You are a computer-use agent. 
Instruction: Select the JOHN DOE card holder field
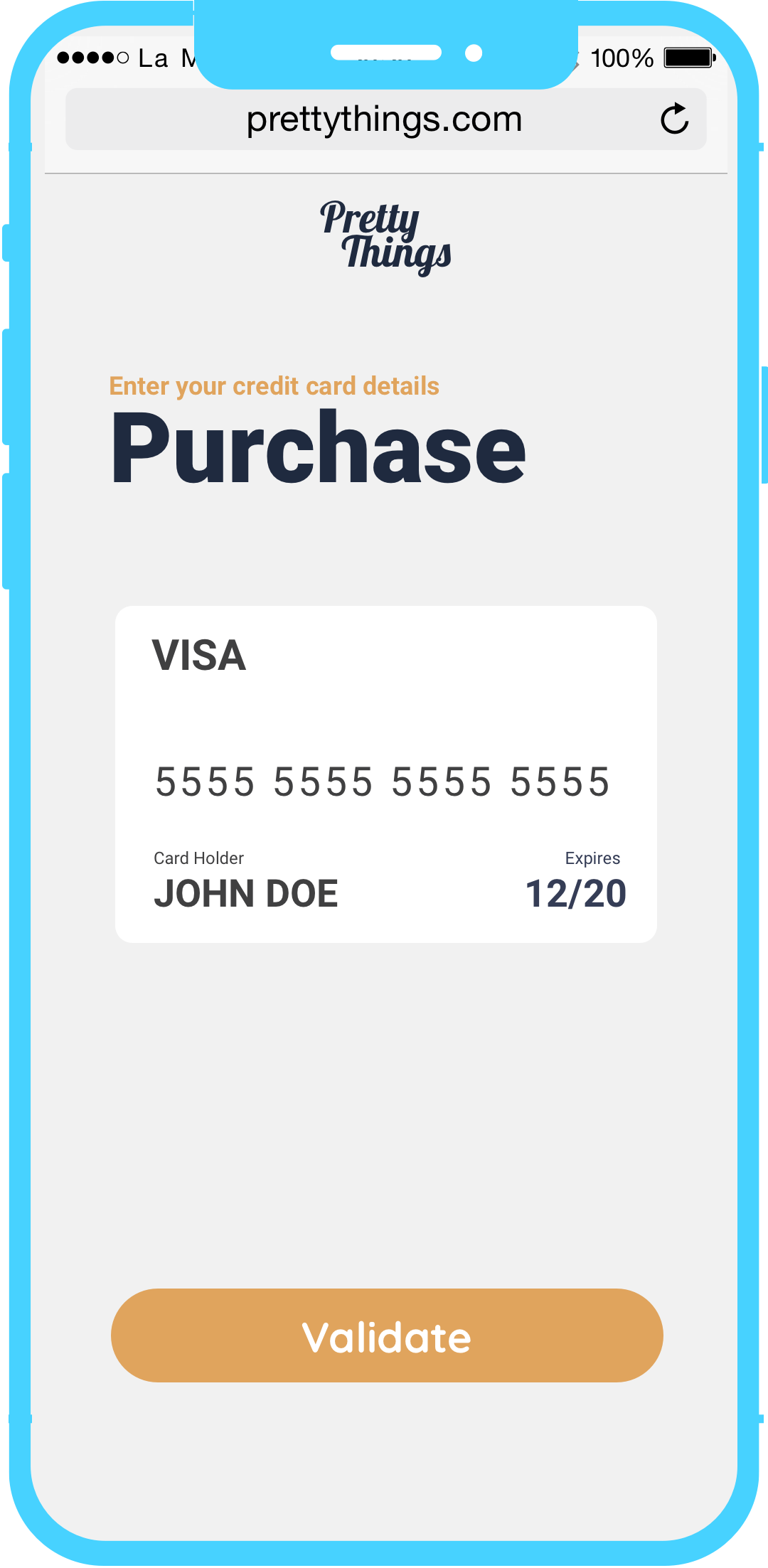(x=246, y=893)
